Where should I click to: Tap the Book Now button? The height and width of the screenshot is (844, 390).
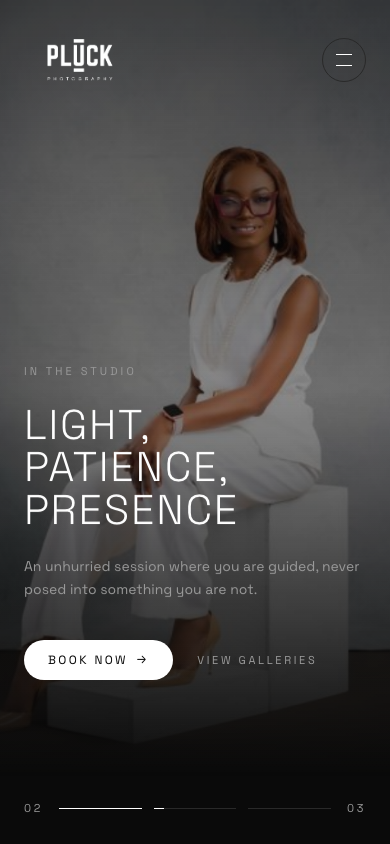(98, 660)
